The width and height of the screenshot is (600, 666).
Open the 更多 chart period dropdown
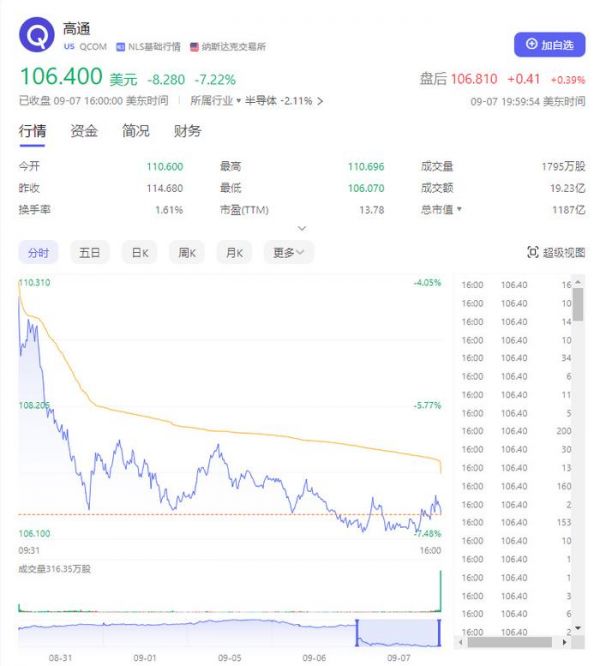289,253
